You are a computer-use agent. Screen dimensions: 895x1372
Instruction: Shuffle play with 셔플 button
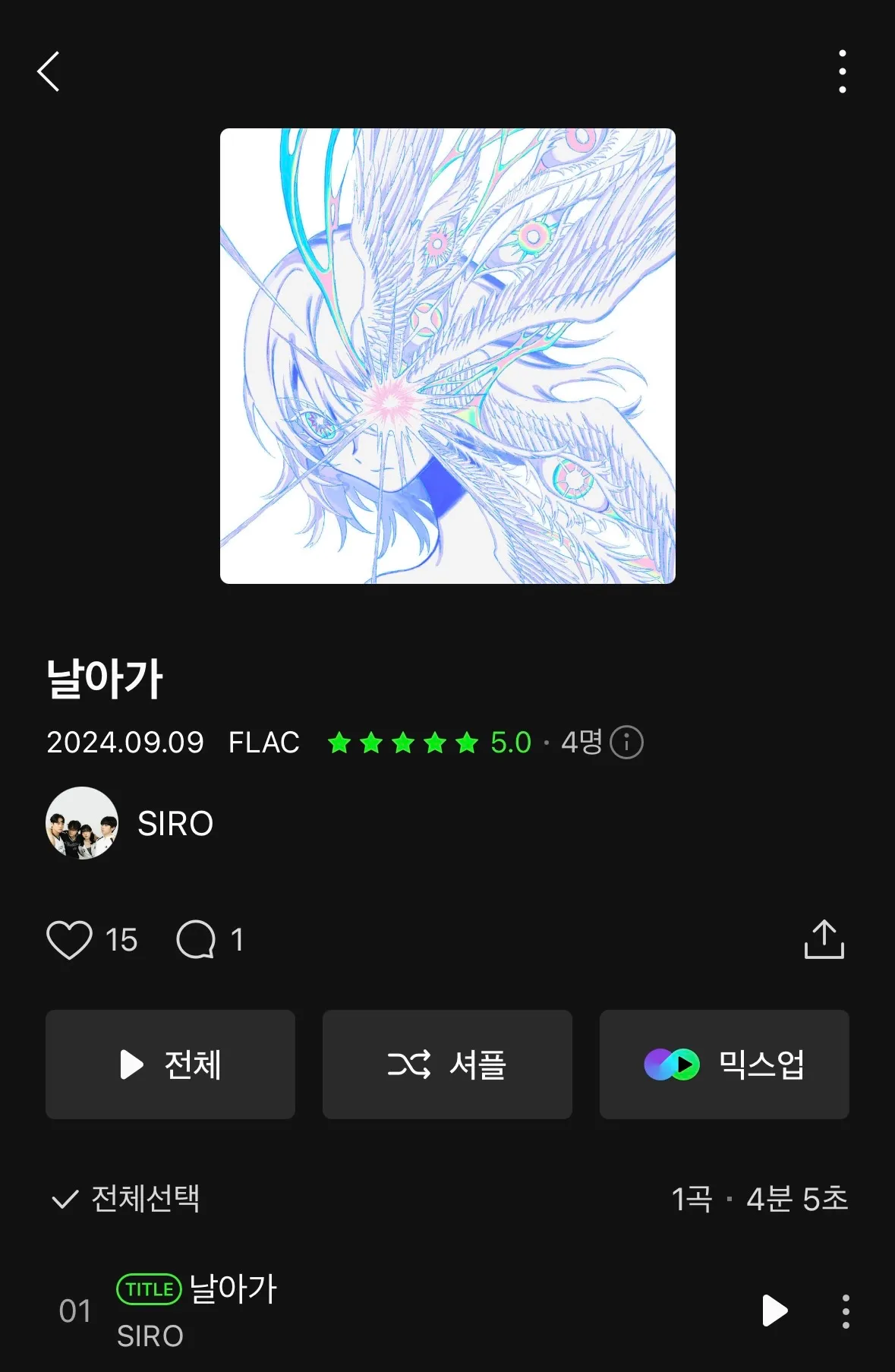click(x=447, y=1064)
